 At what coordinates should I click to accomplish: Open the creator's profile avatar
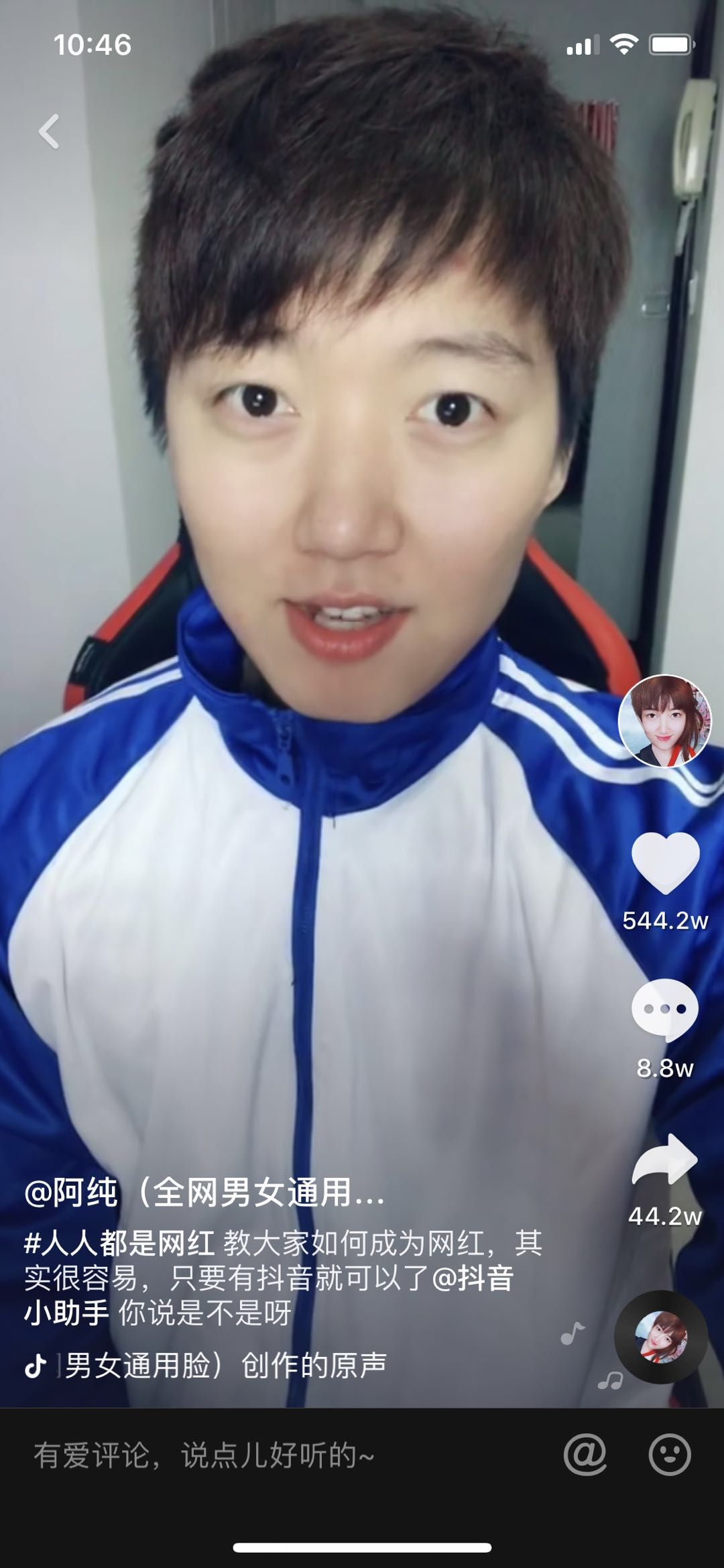coord(664,721)
